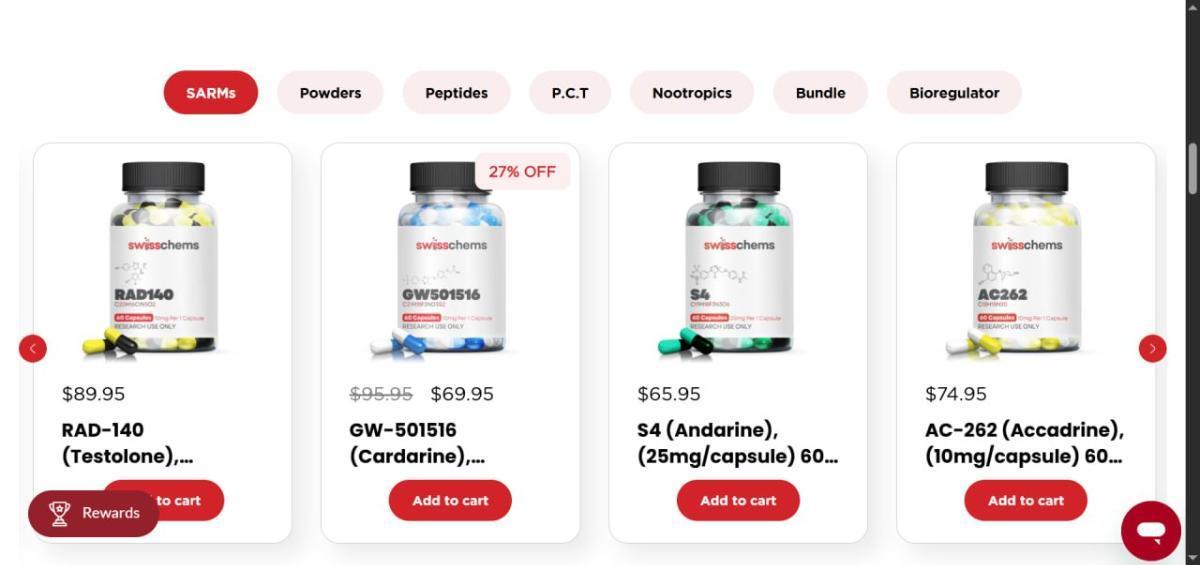Open the Rewards program button
1200x565 pixels.
click(93, 513)
